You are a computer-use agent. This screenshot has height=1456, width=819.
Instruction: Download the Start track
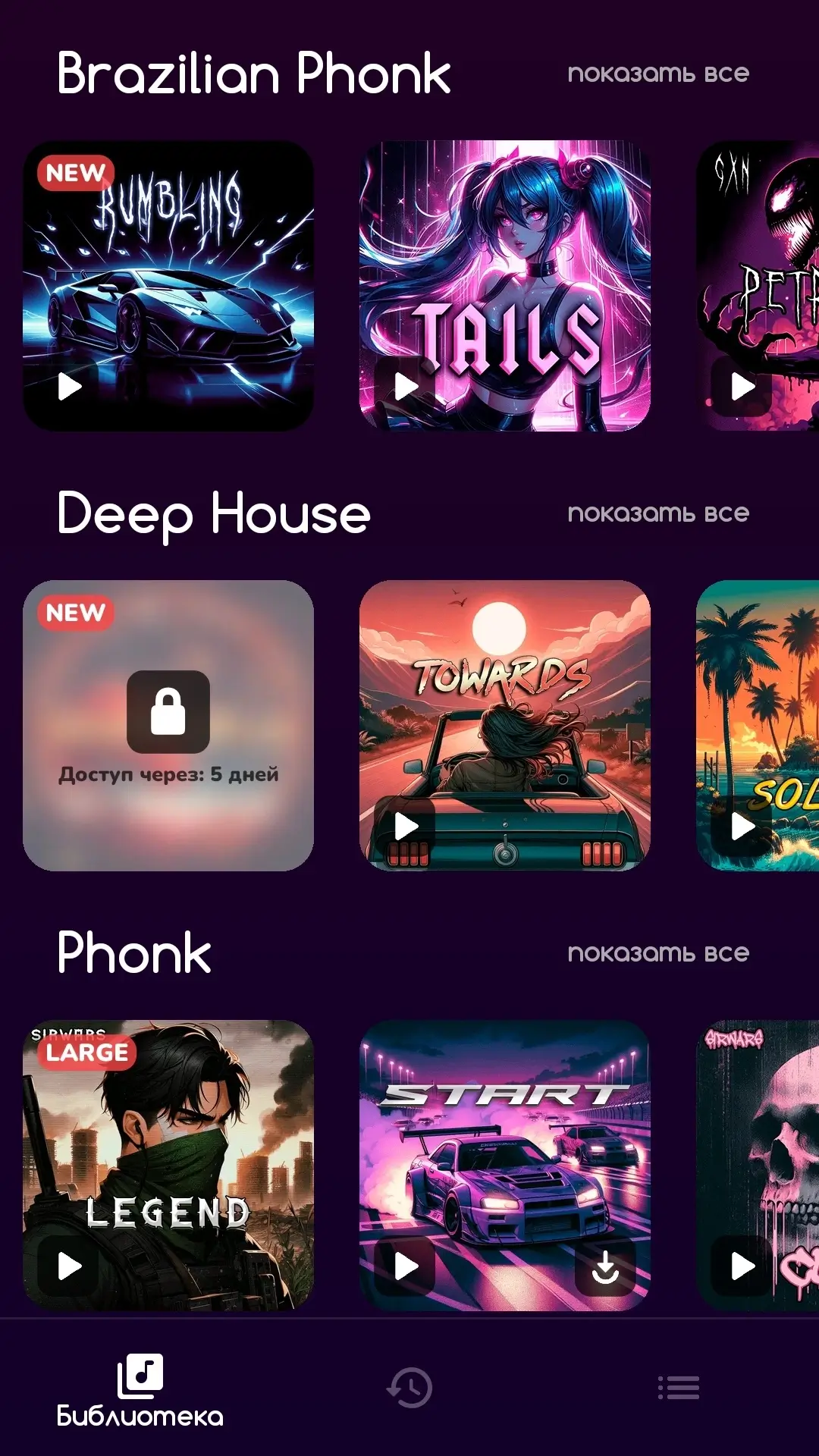(605, 1266)
